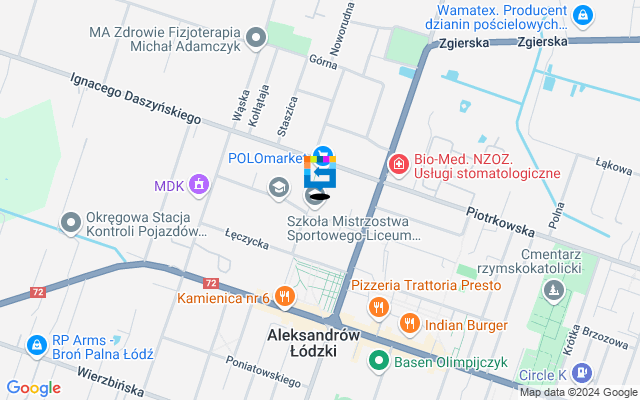
Task: Open the MA Zdrowie Fizjoterapia marker
Action: click(x=257, y=38)
